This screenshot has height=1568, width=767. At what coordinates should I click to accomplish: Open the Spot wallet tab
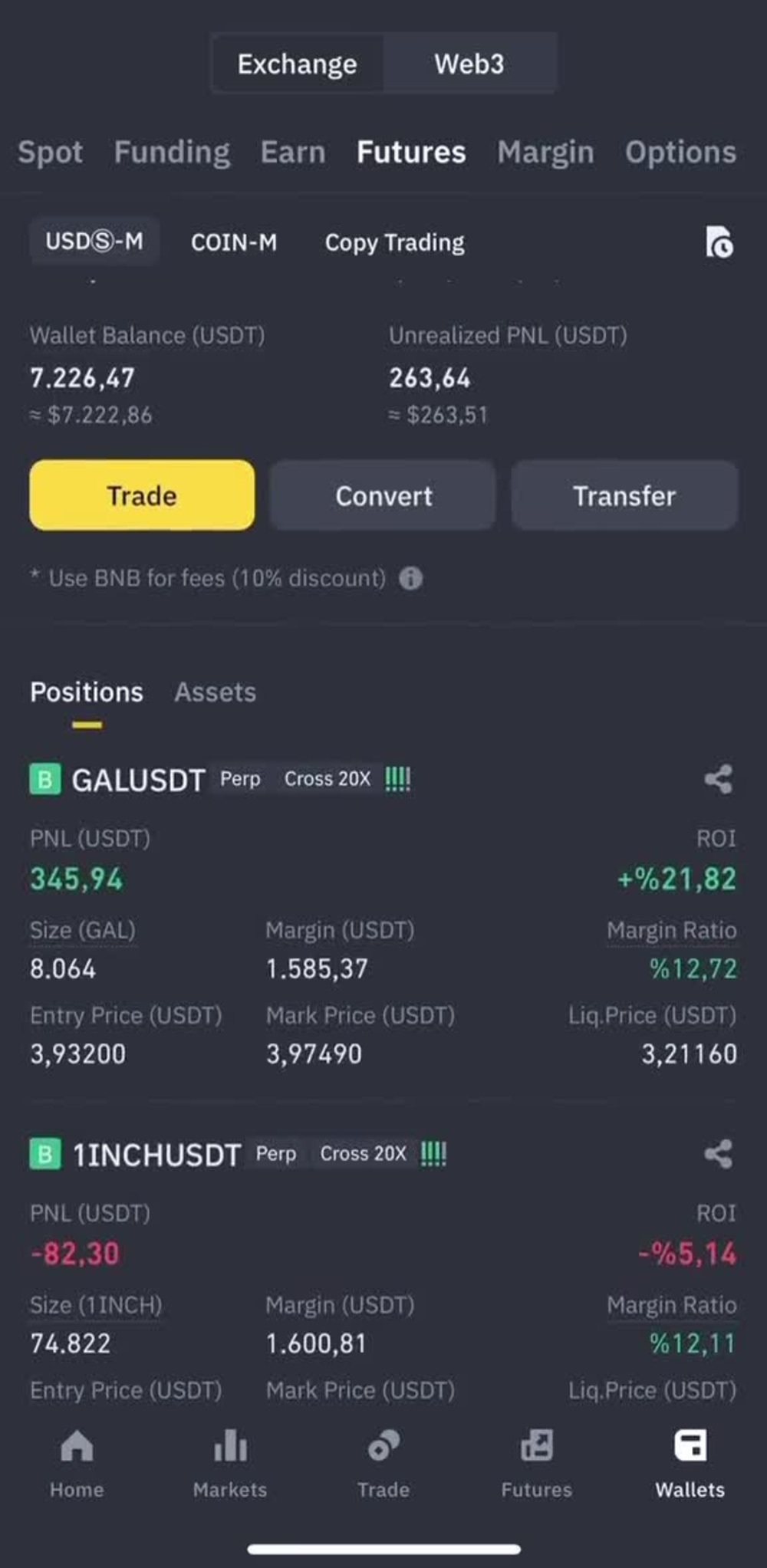(51, 152)
